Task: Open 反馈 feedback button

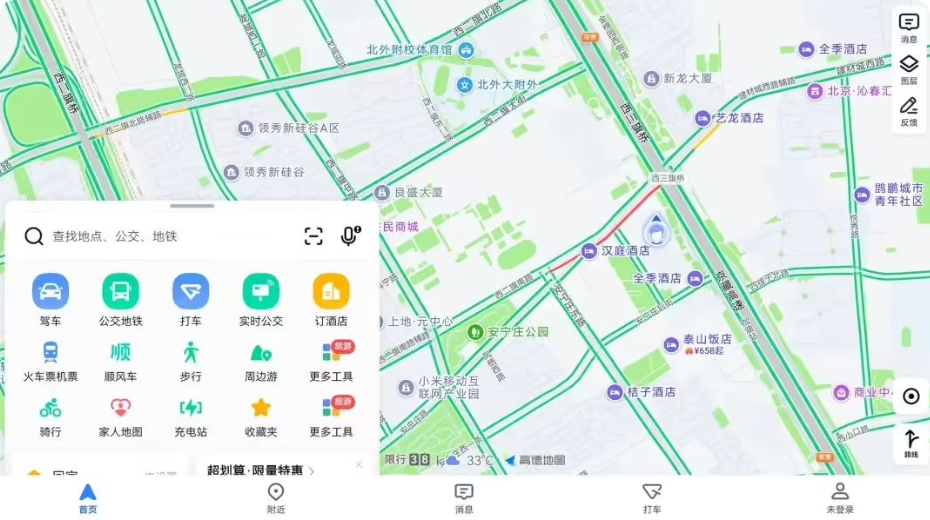Action: coord(909,110)
